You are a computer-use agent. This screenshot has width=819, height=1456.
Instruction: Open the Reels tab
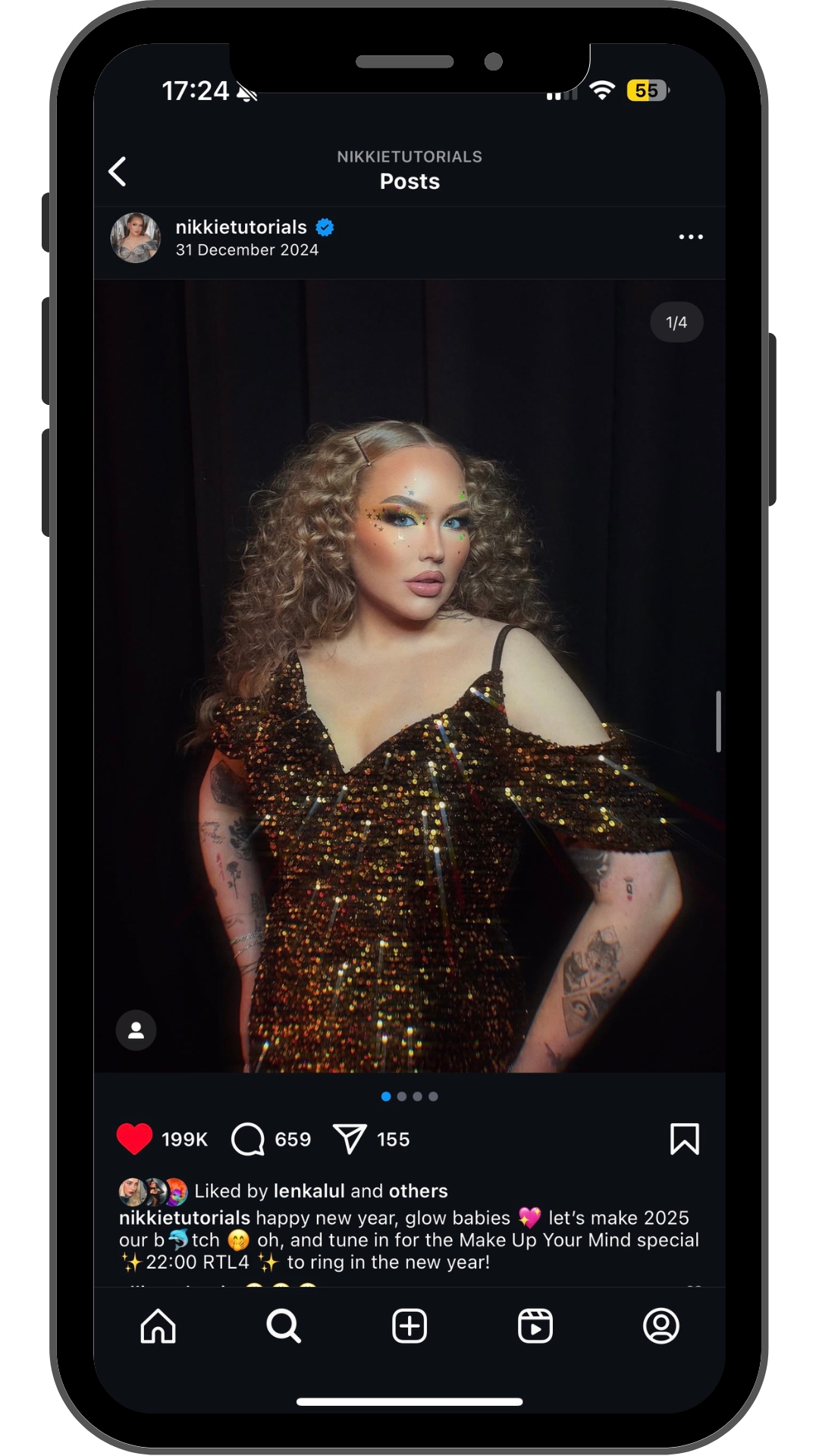point(535,1326)
